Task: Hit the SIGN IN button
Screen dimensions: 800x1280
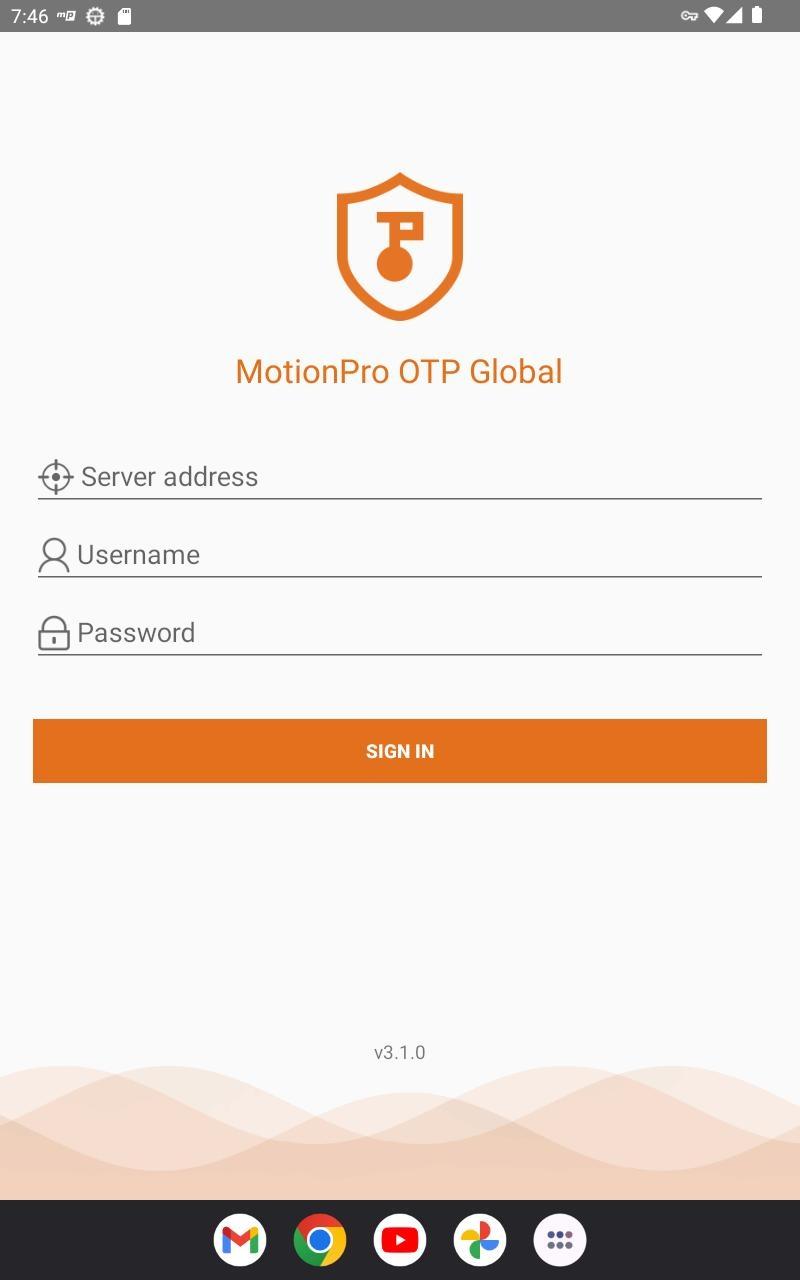Action: coord(400,751)
